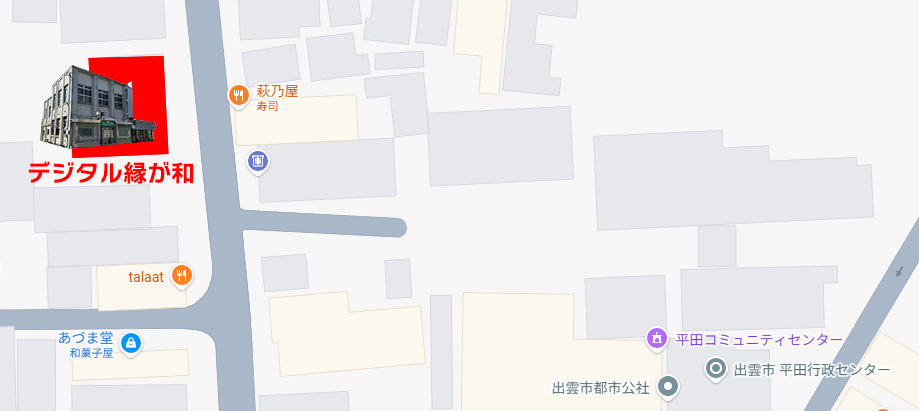
Task: Tap the 出雲市都市公社 marker
Action: click(669, 386)
